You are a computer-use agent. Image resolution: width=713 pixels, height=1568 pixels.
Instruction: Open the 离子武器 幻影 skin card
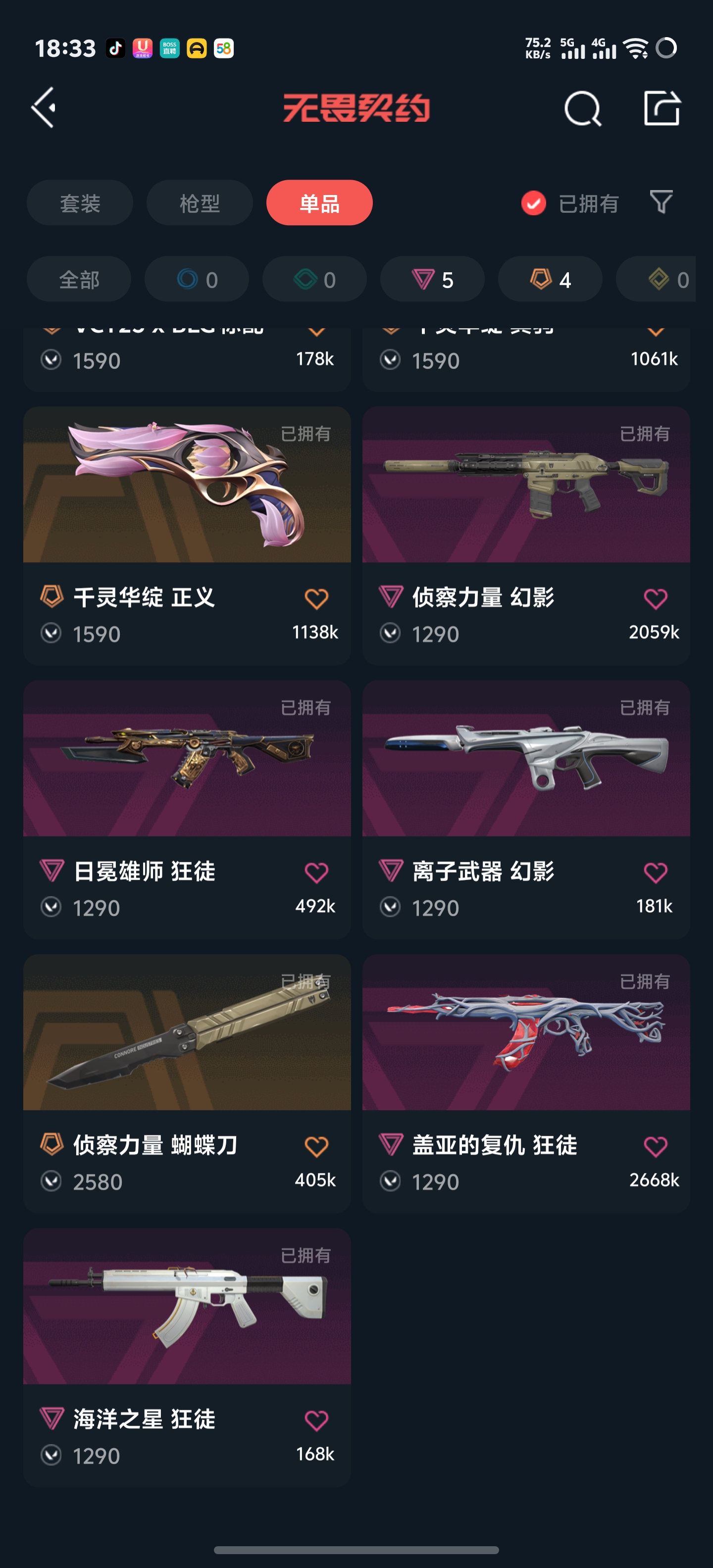pyautogui.click(x=525, y=761)
